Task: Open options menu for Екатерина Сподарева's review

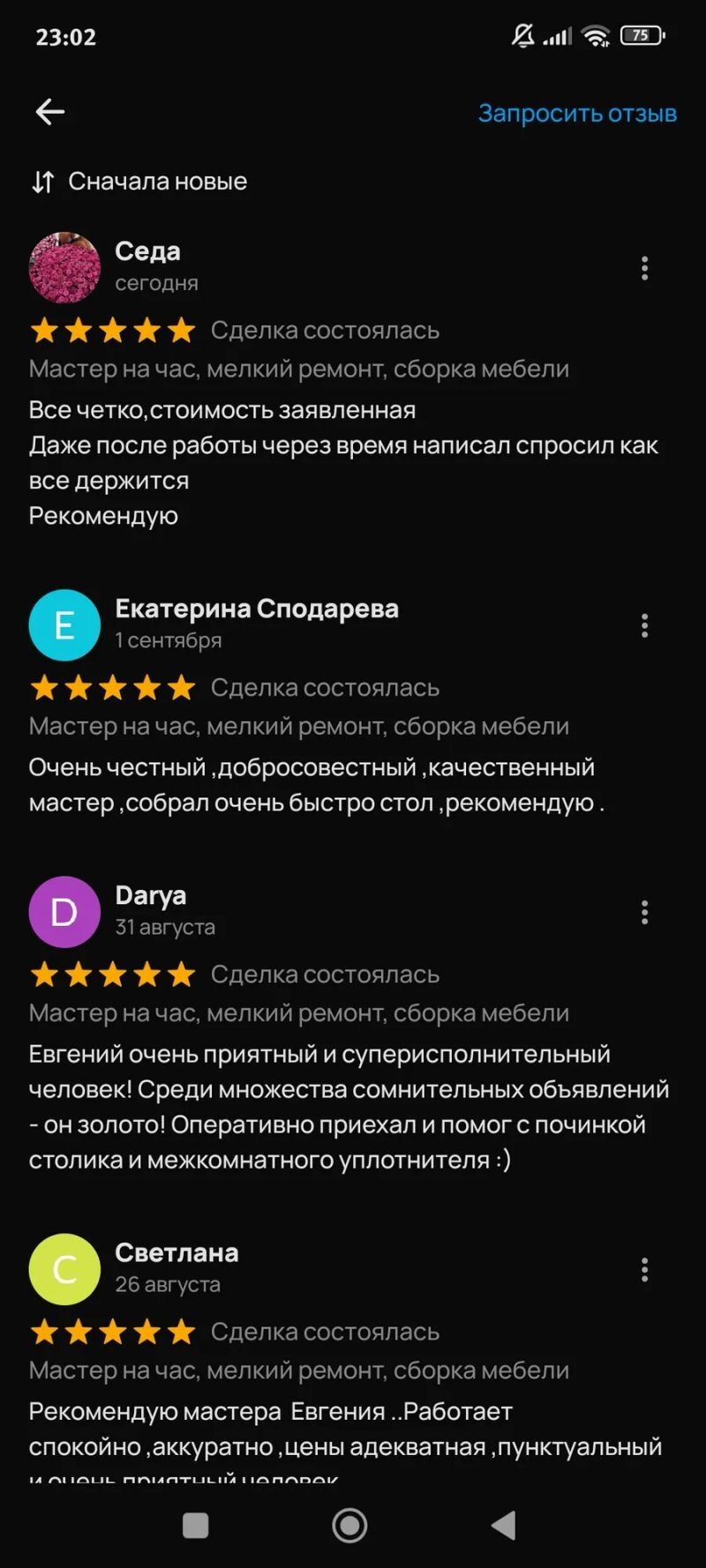Action: (x=645, y=625)
